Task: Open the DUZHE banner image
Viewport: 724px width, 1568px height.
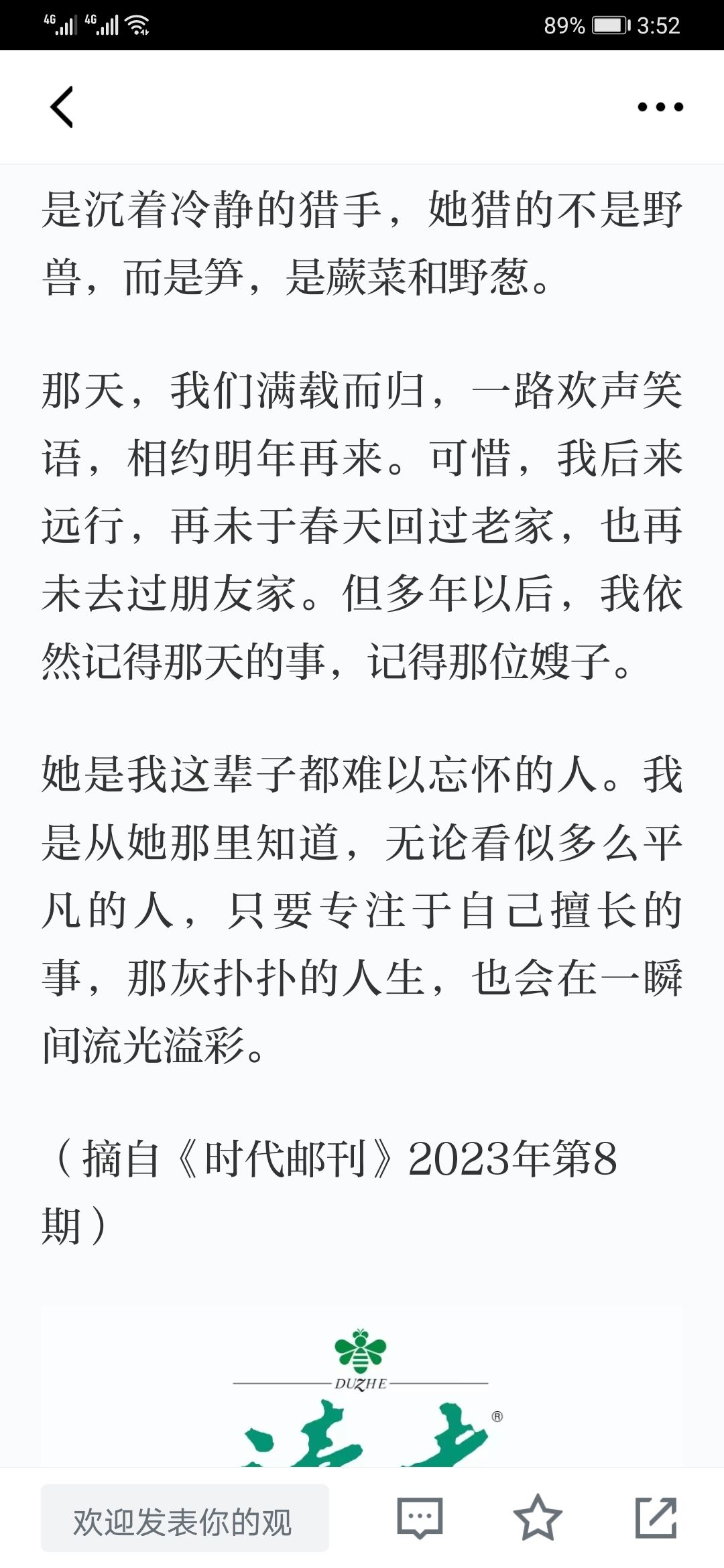Action: [362, 1386]
